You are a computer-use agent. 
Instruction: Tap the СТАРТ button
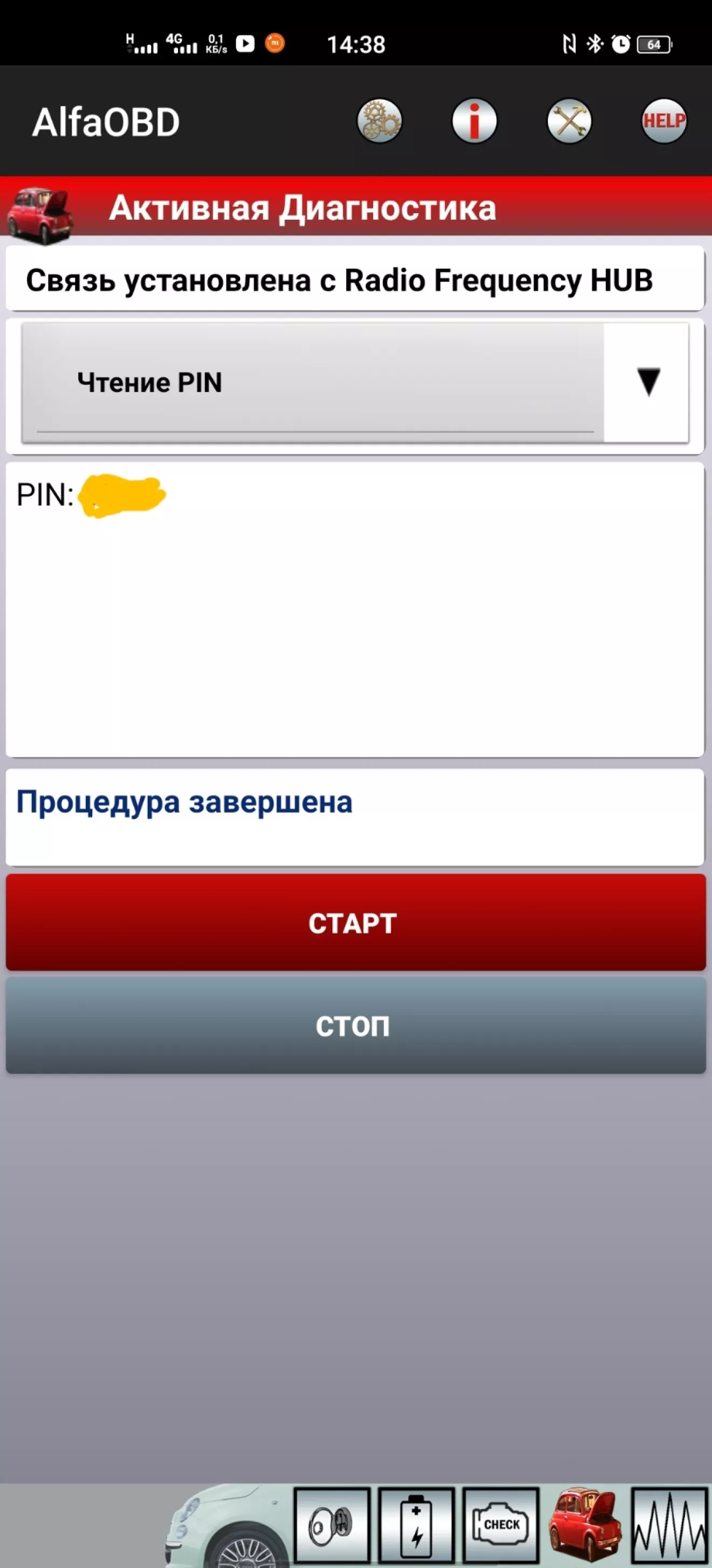tap(355, 922)
